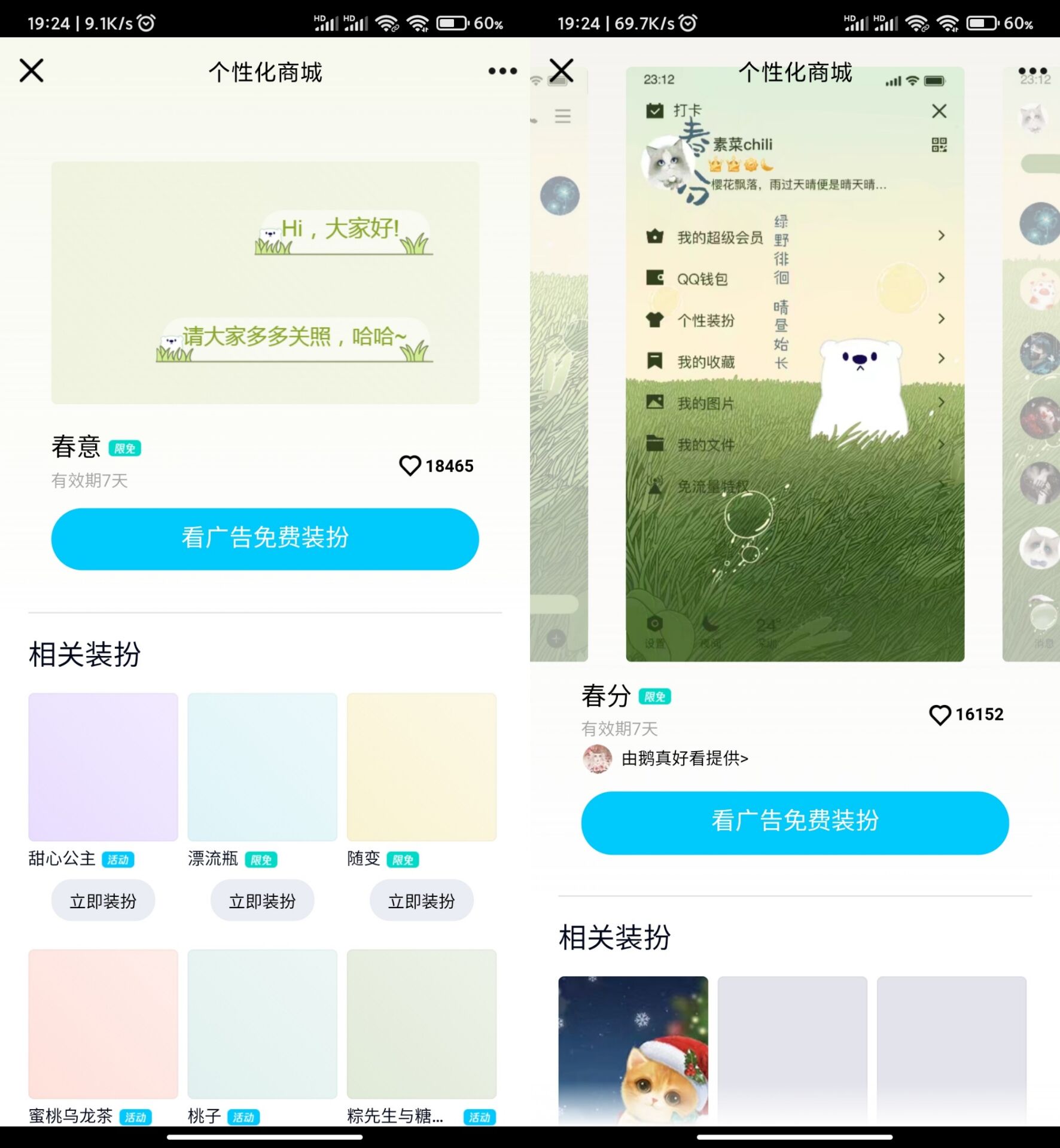Apply the 漂流瓶 style now
The height and width of the screenshot is (1148, 1060).
point(262,900)
